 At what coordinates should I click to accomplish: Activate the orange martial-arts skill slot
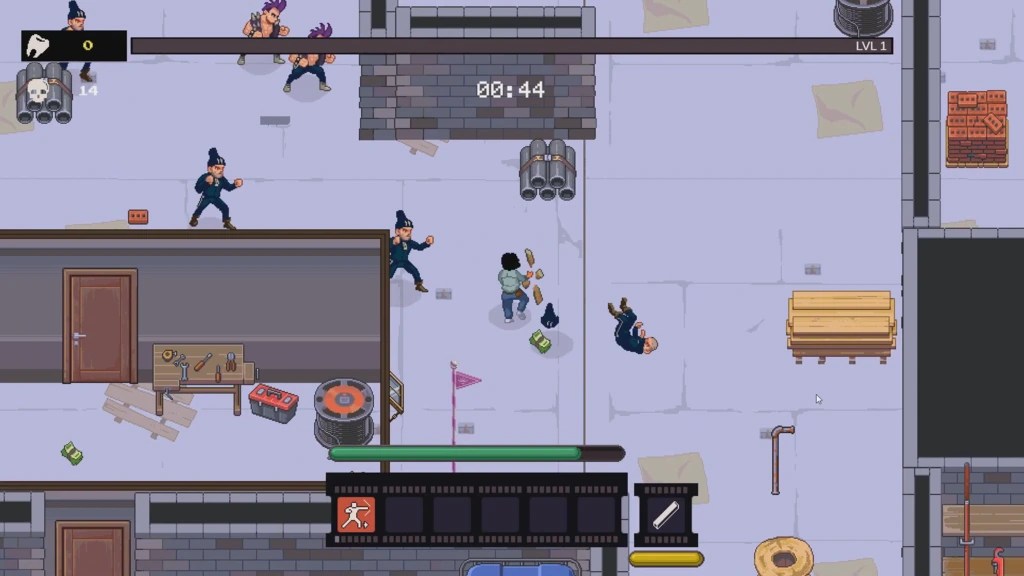pyautogui.click(x=356, y=515)
